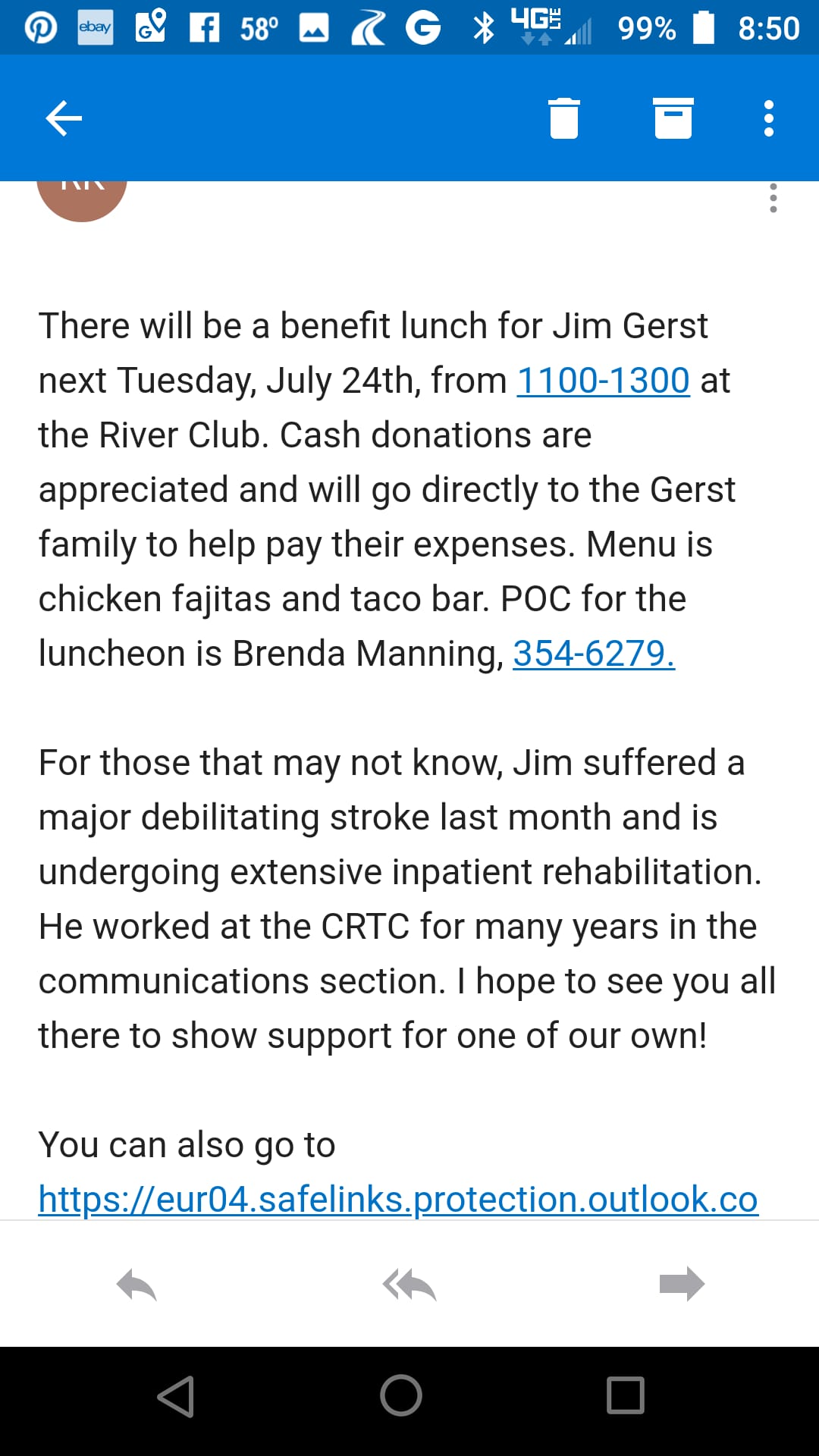Open the eur04.safelinks.protection.outlook link
819x1456 pixels.
398,1200
